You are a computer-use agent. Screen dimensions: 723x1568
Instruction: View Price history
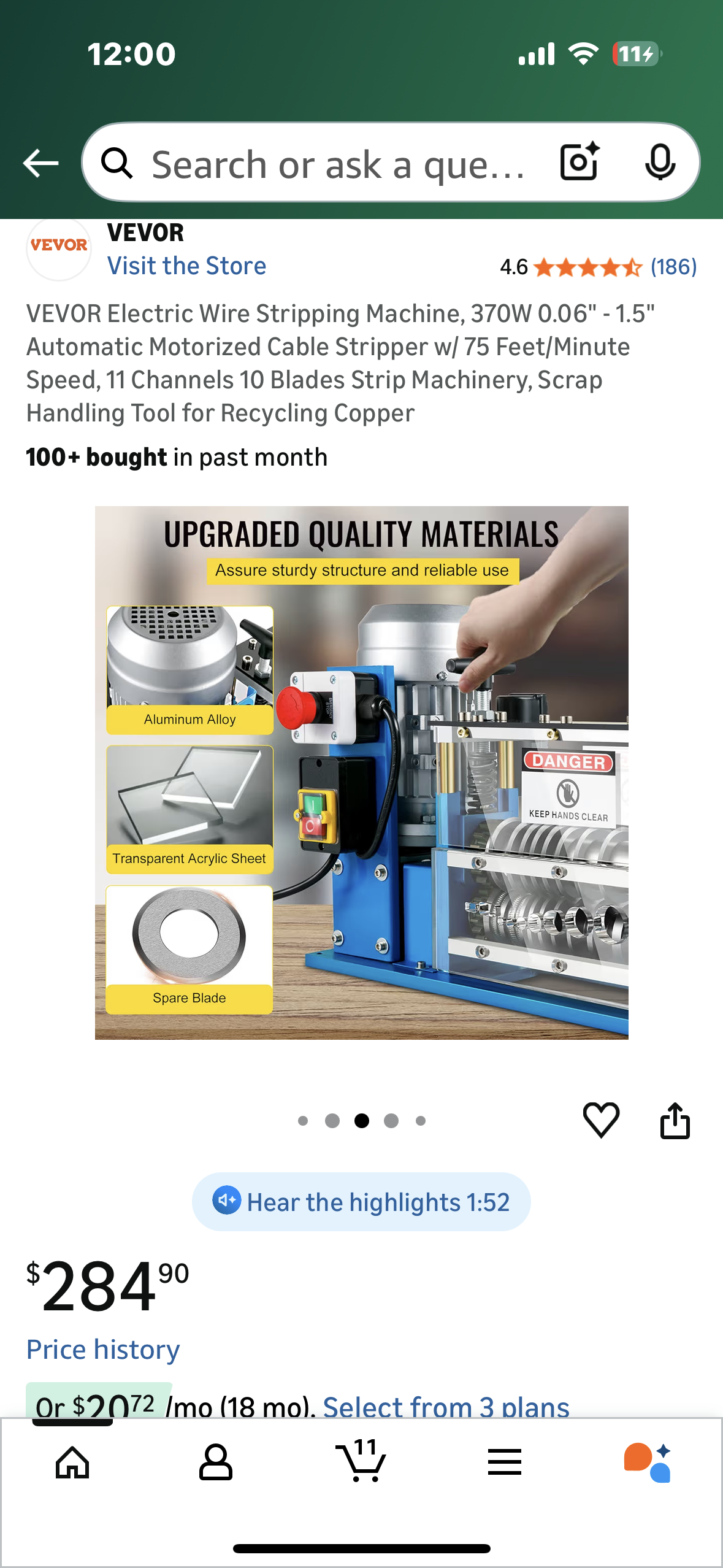[x=103, y=1349]
